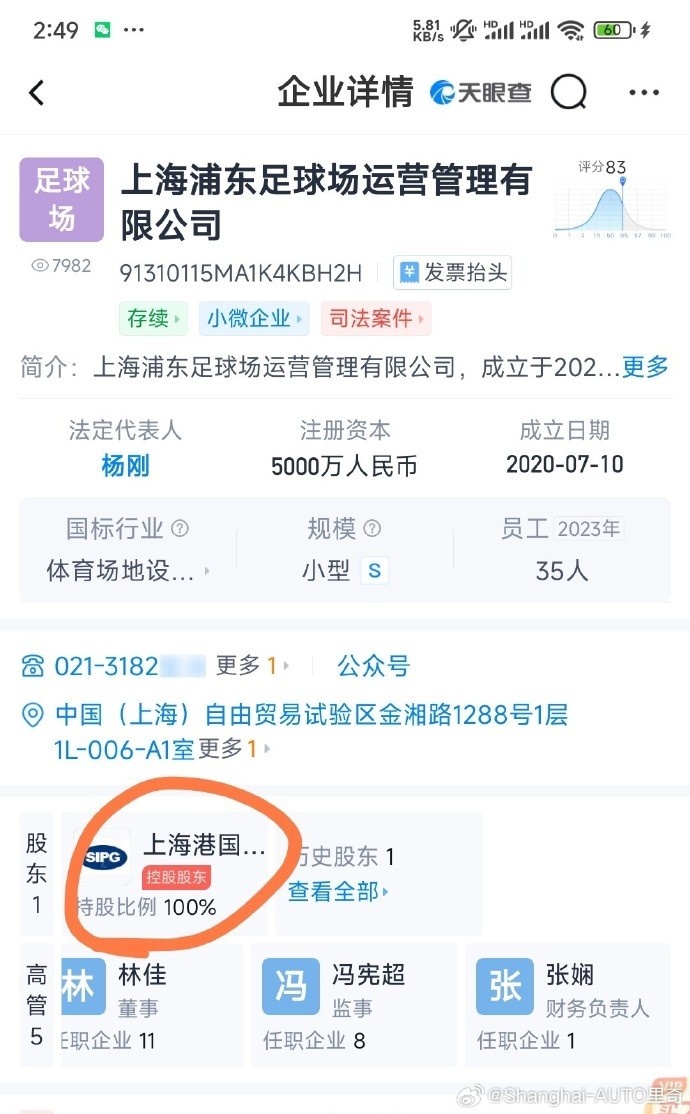The width and height of the screenshot is (690, 1114).
Task: Open 公众号 official account link
Action: click(373, 666)
